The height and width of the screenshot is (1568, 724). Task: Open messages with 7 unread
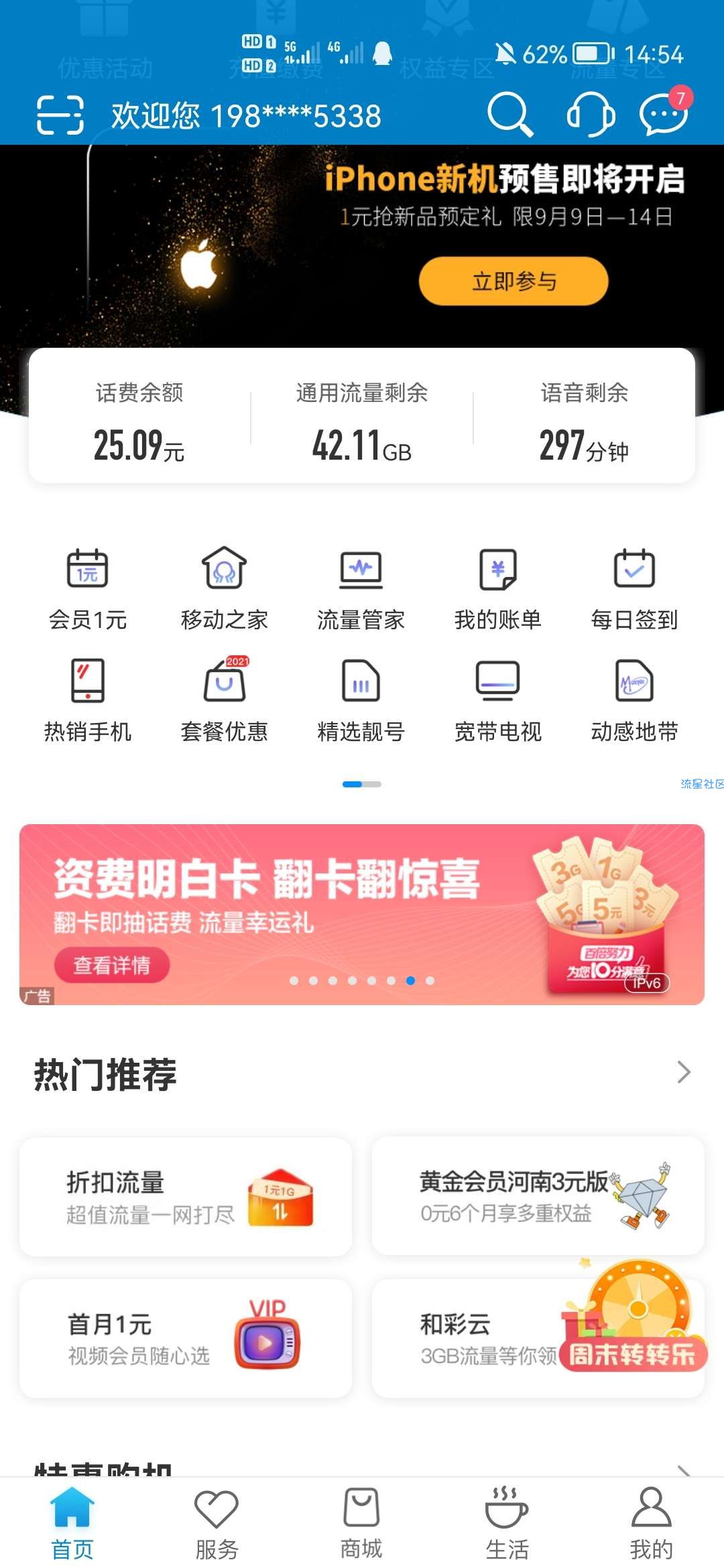(x=664, y=115)
